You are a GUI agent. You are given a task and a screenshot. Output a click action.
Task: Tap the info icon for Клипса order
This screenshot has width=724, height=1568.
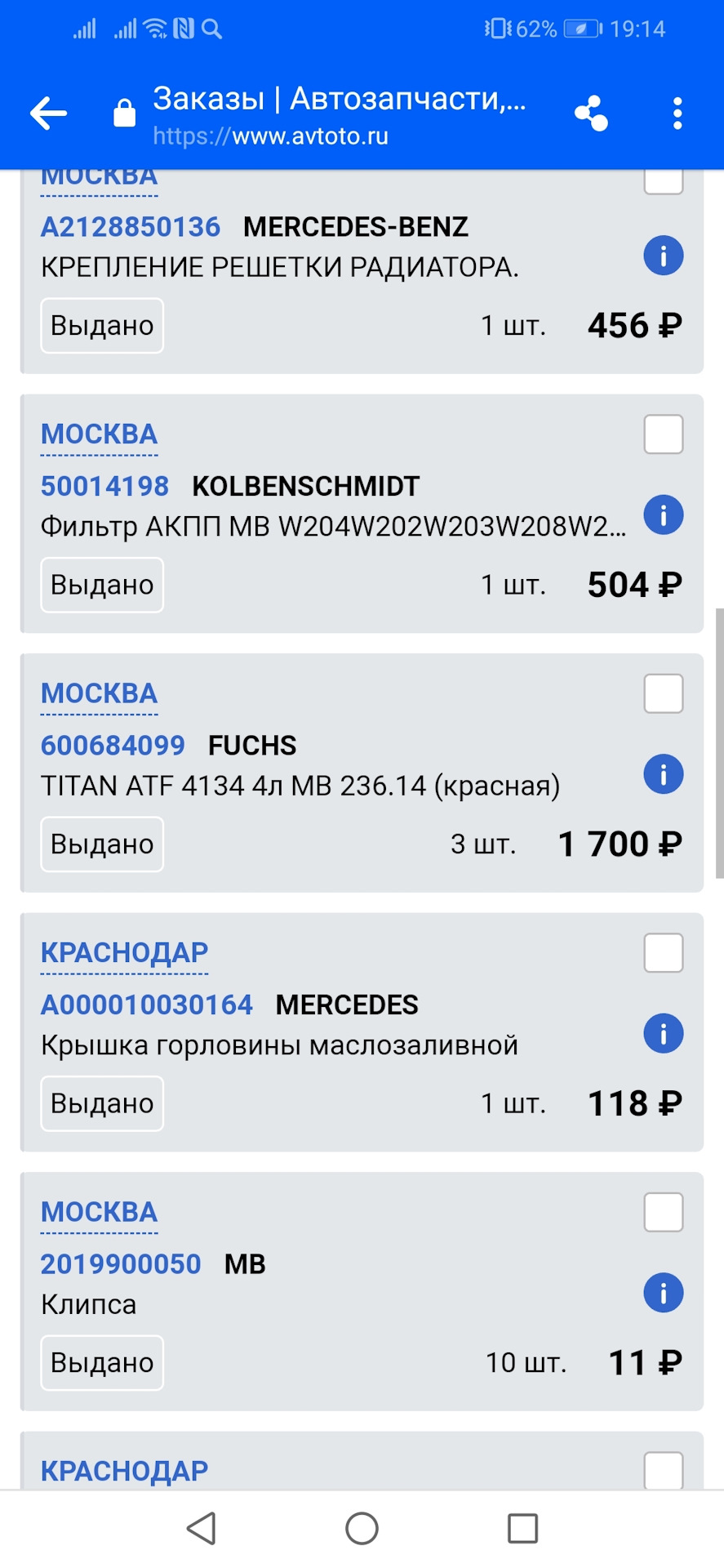[x=664, y=1293]
